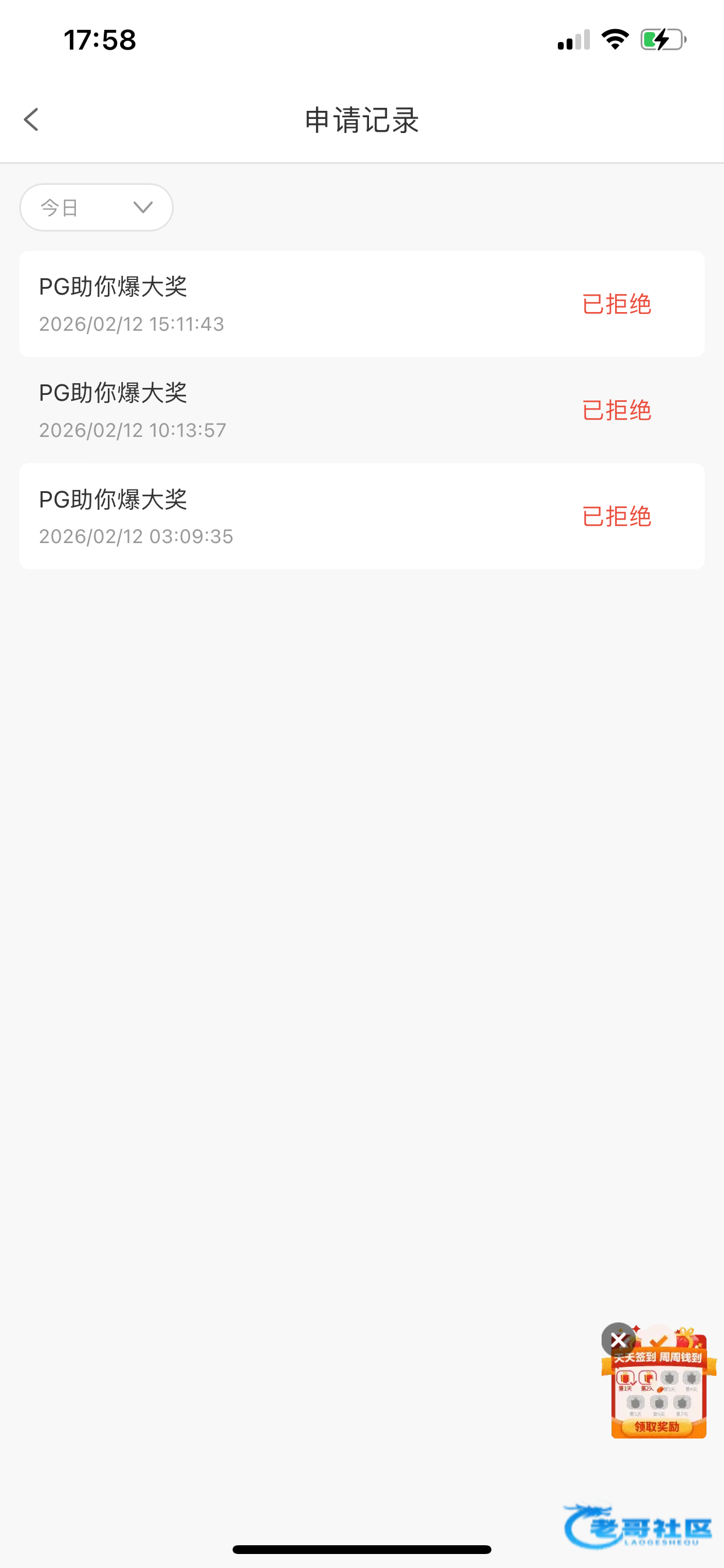Open the record dated 2026/02/12 10:13:57
This screenshot has width=724, height=1568.
[361, 410]
